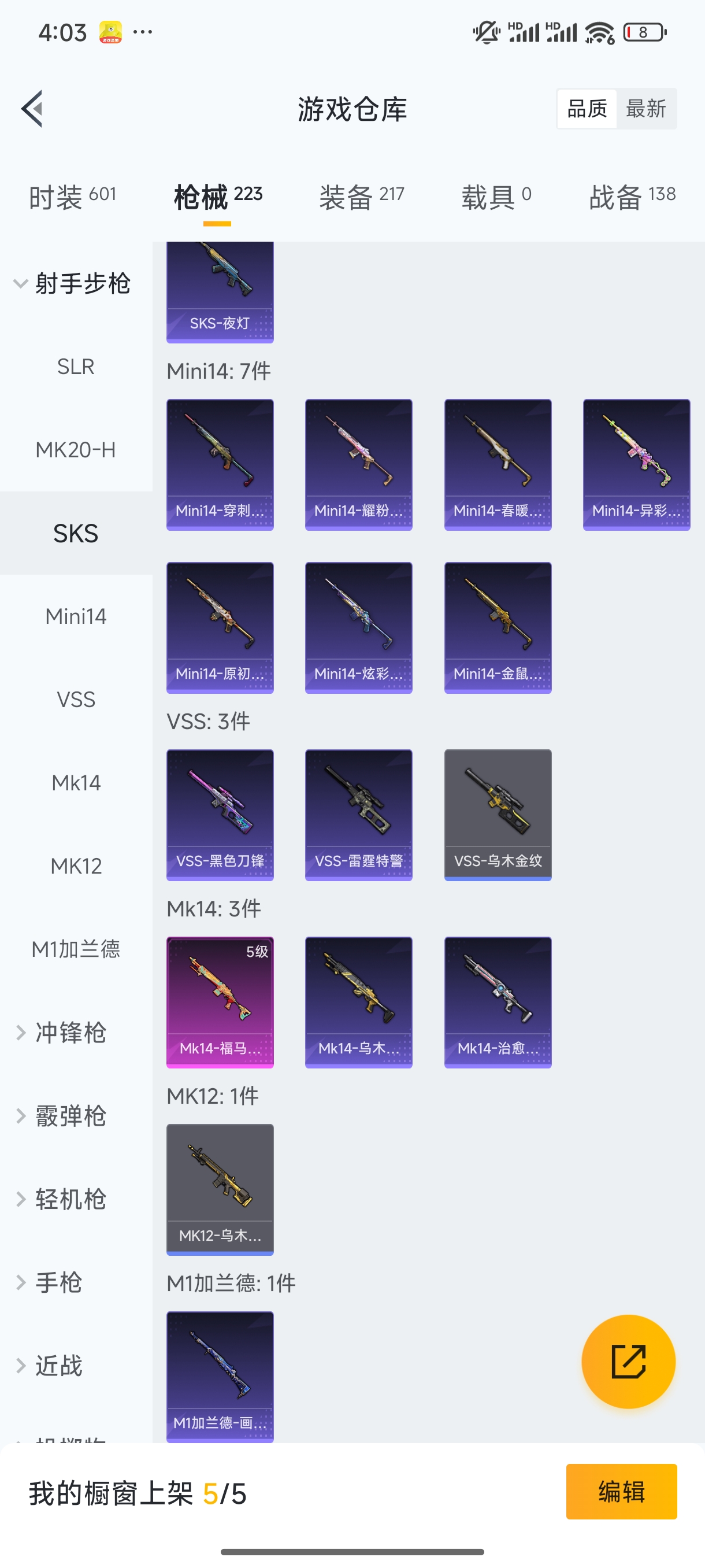
Task: Open the Mini14-金鼠 skin
Action: 498,627
